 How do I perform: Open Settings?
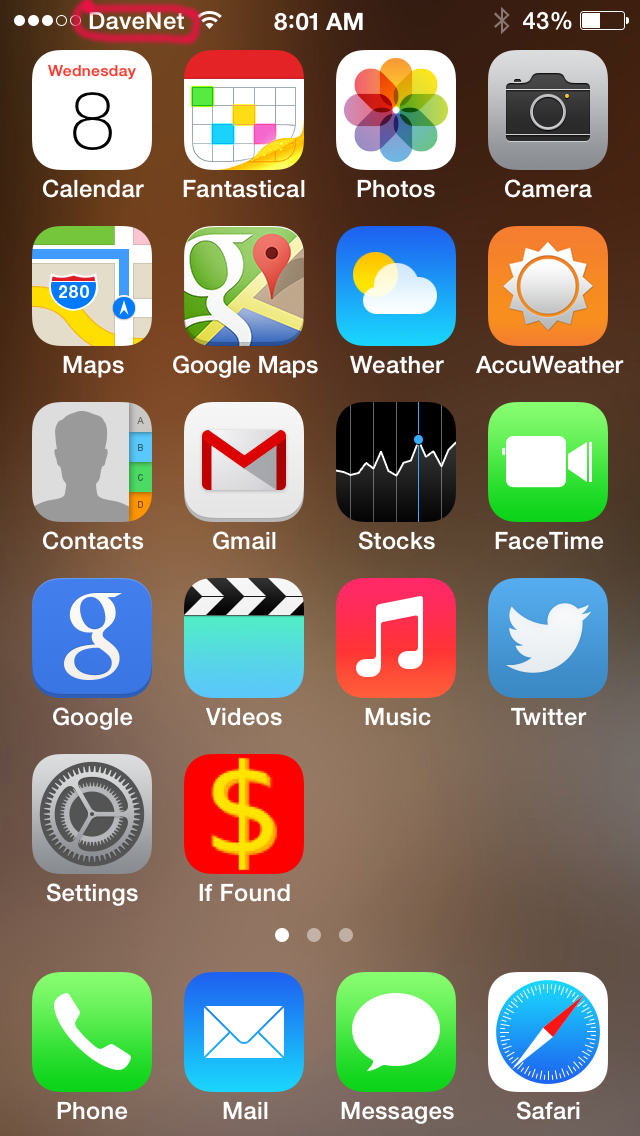pyautogui.click(x=92, y=814)
